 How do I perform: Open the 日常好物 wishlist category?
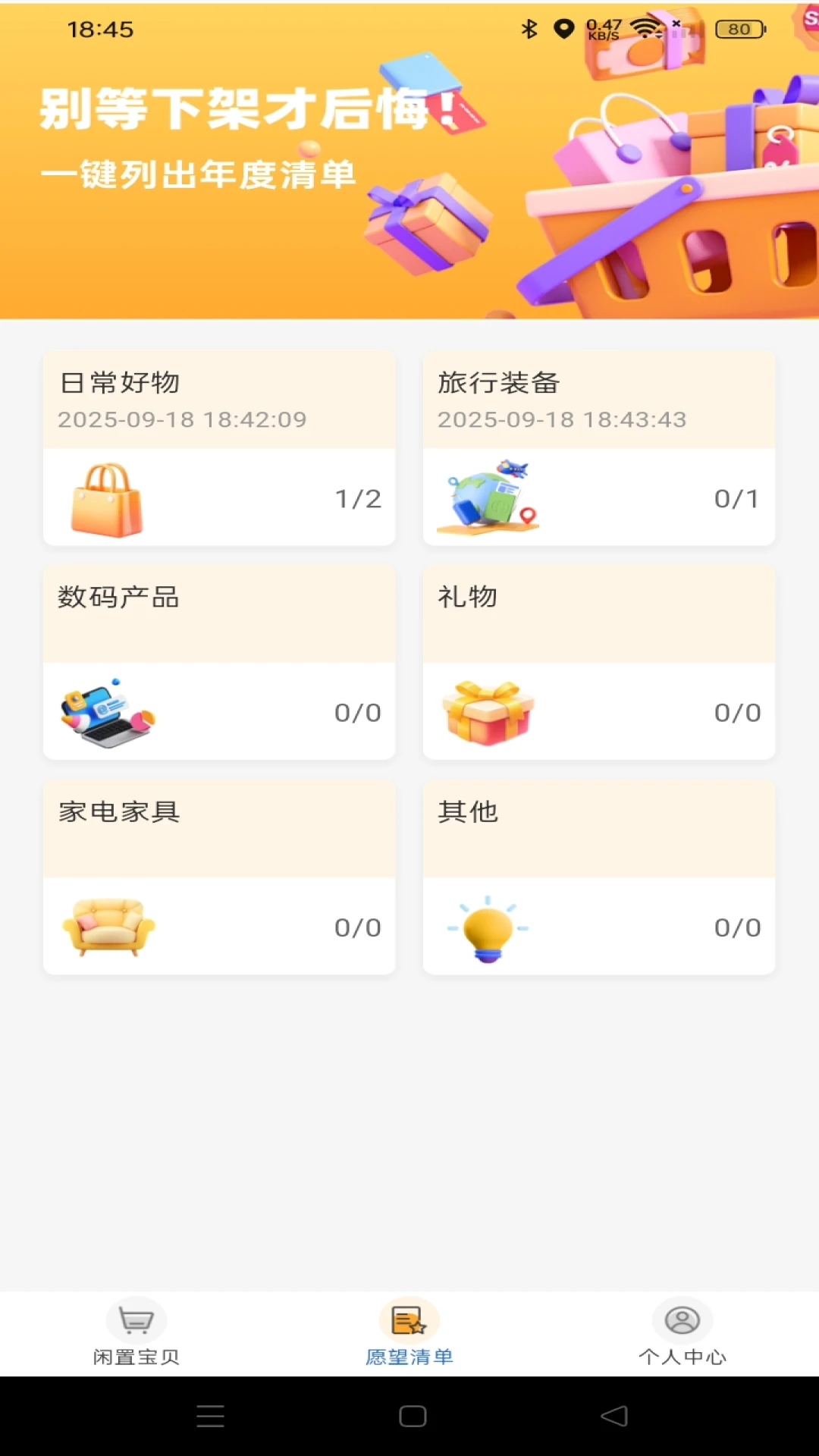pos(219,447)
